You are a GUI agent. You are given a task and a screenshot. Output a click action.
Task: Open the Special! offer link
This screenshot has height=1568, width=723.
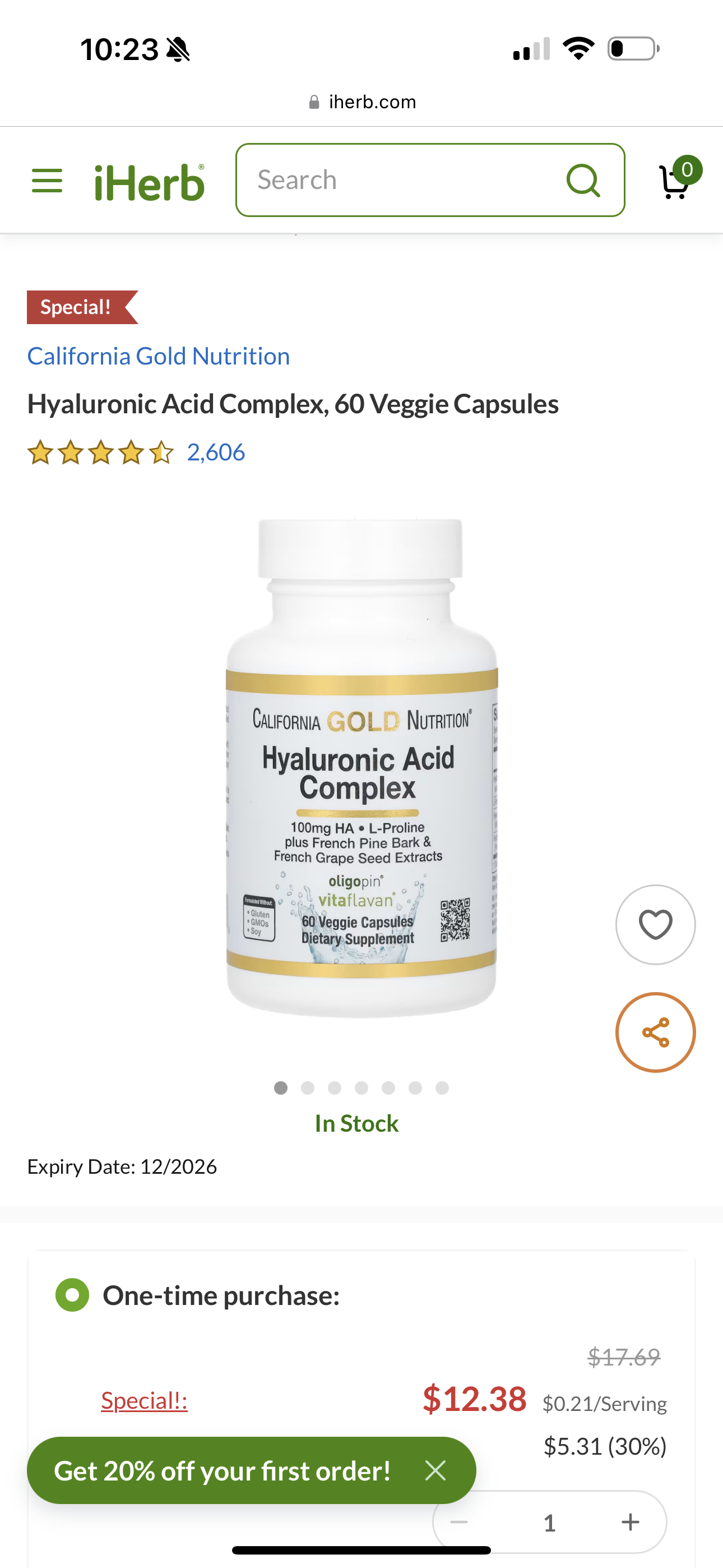144,1400
